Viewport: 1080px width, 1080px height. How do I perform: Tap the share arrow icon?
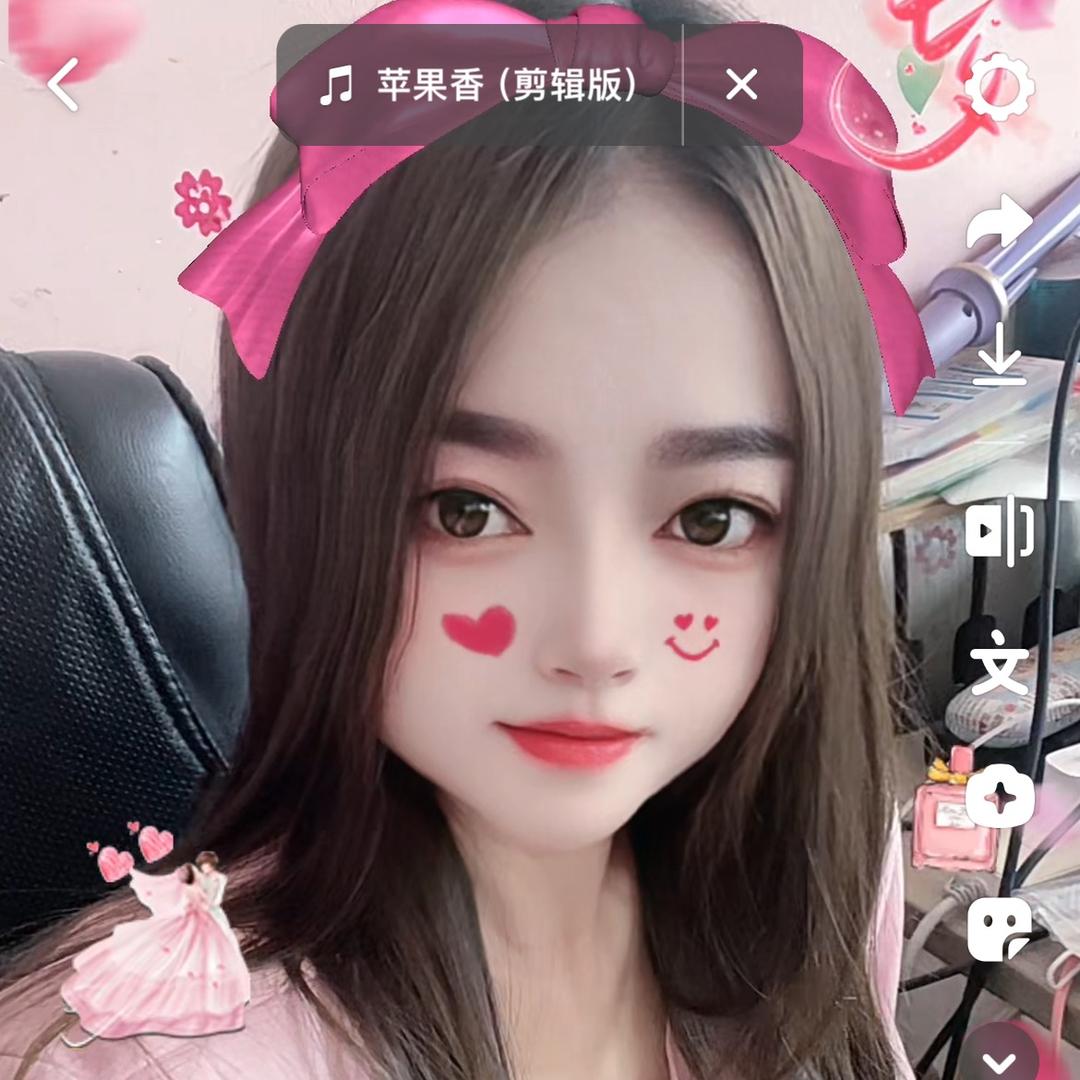point(999,221)
